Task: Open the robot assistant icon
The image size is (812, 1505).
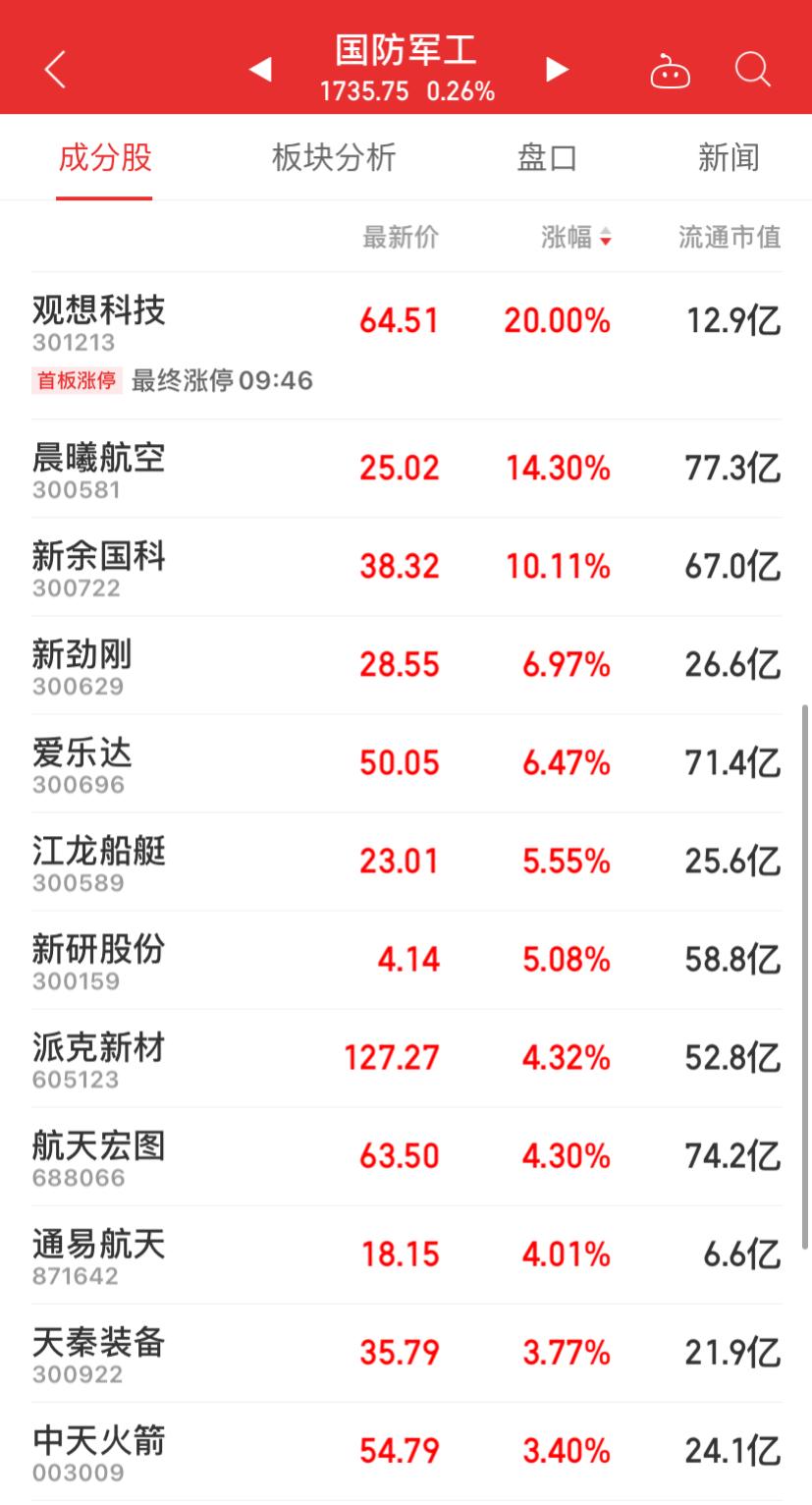Action: 671,70
